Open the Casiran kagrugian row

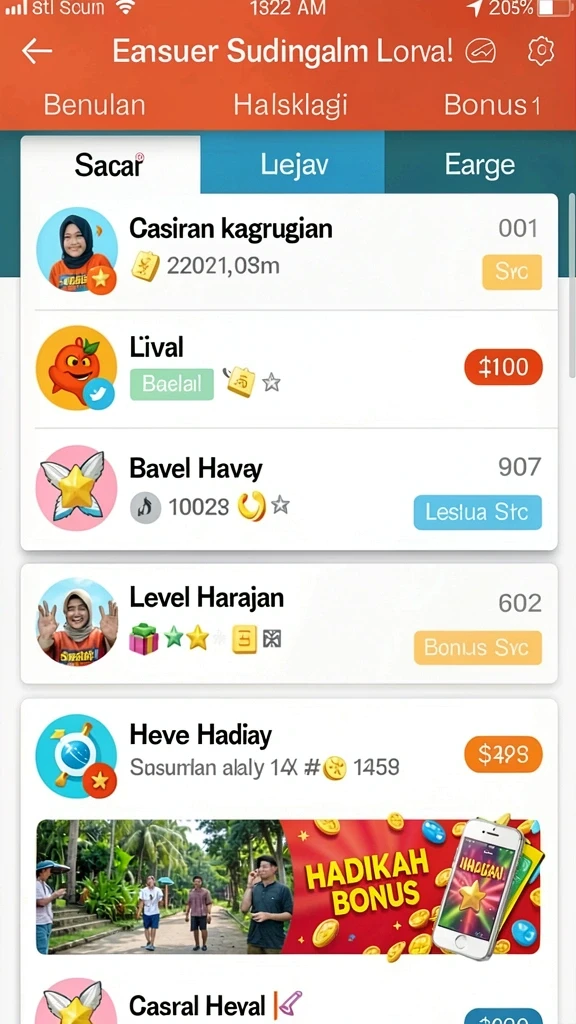pyautogui.click(x=289, y=252)
